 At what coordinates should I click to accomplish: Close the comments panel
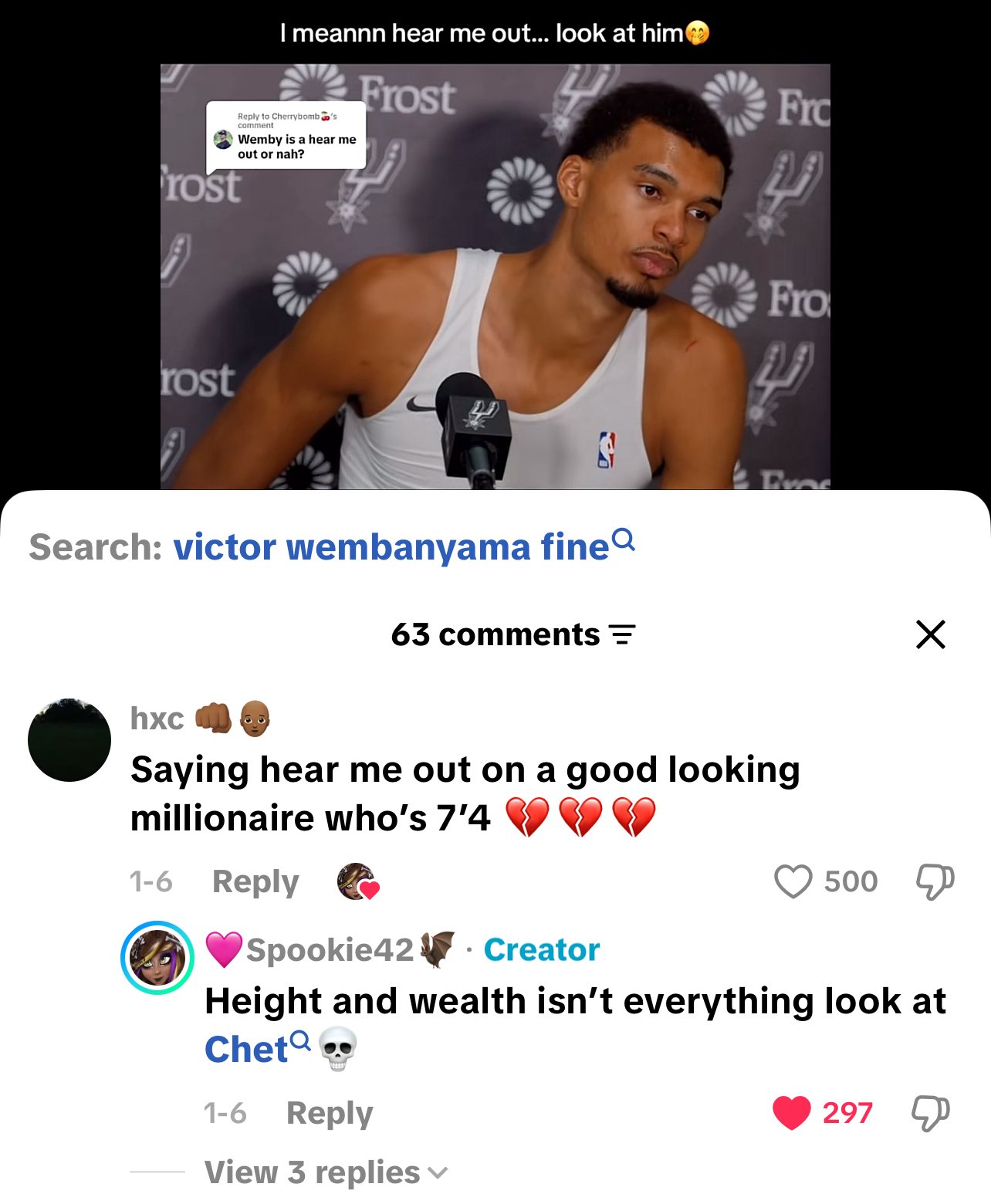(x=930, y=634)
